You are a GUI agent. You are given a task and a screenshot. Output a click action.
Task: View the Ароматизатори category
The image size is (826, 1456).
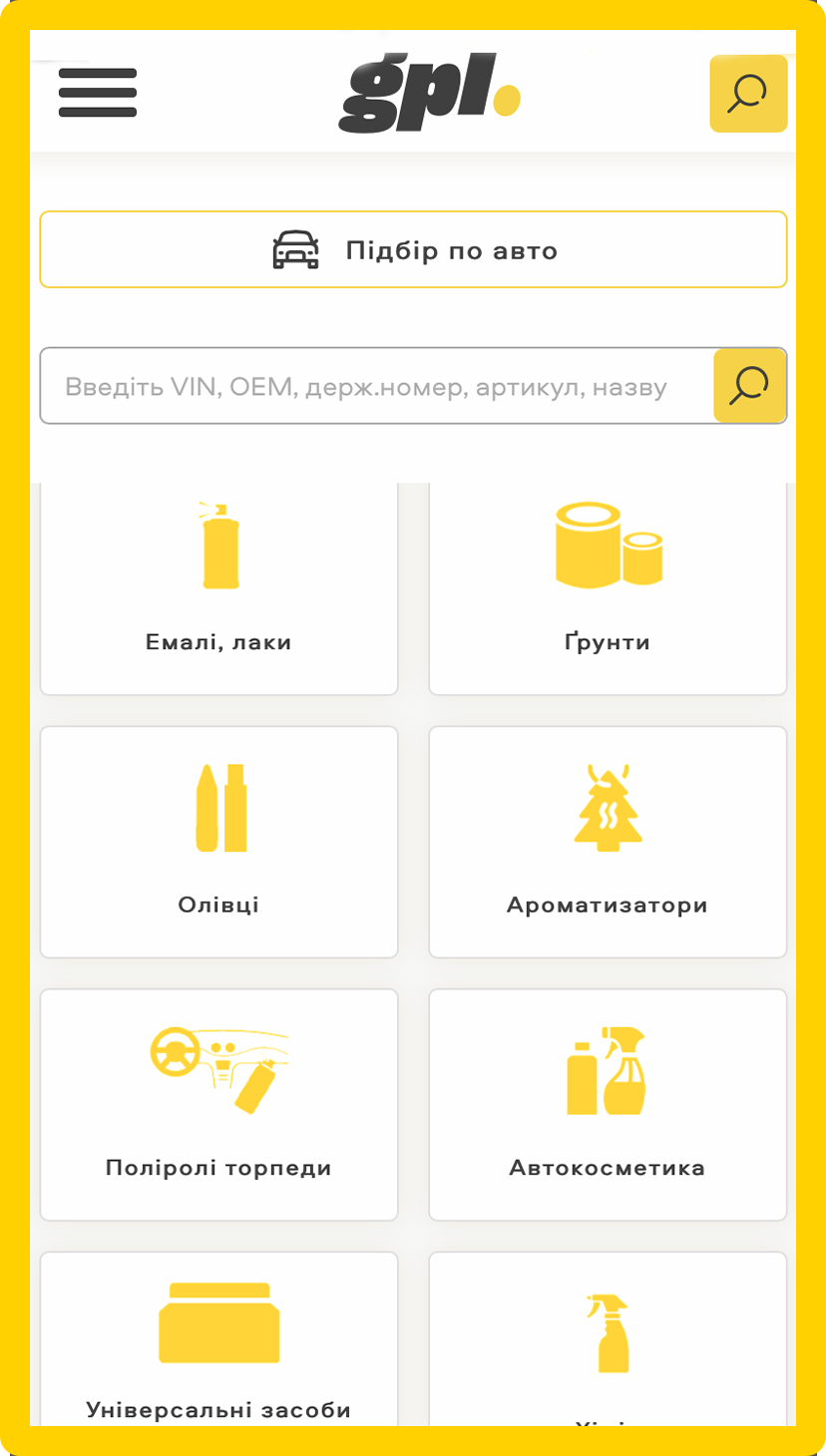[x=608, y=842]
